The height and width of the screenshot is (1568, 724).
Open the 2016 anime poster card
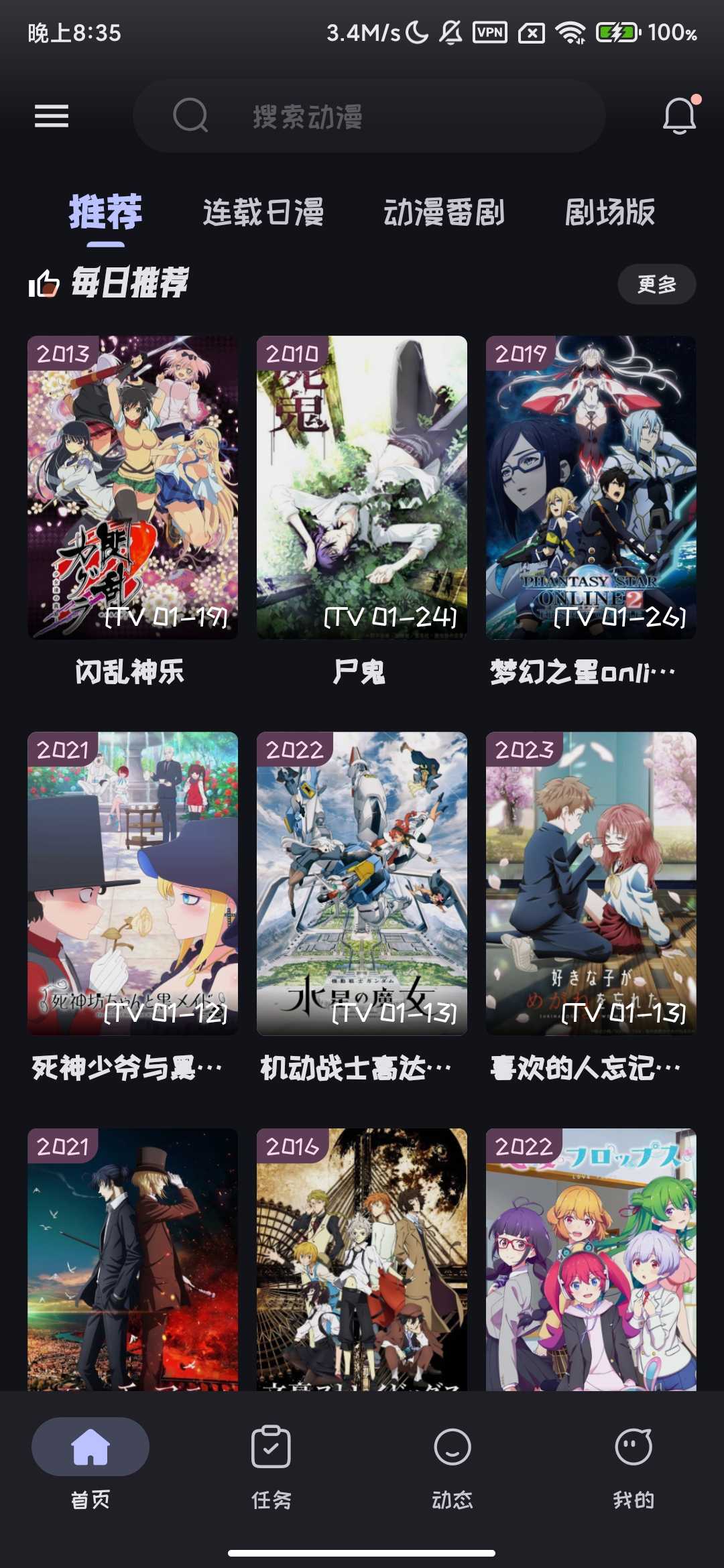[x=362, y=1260]
